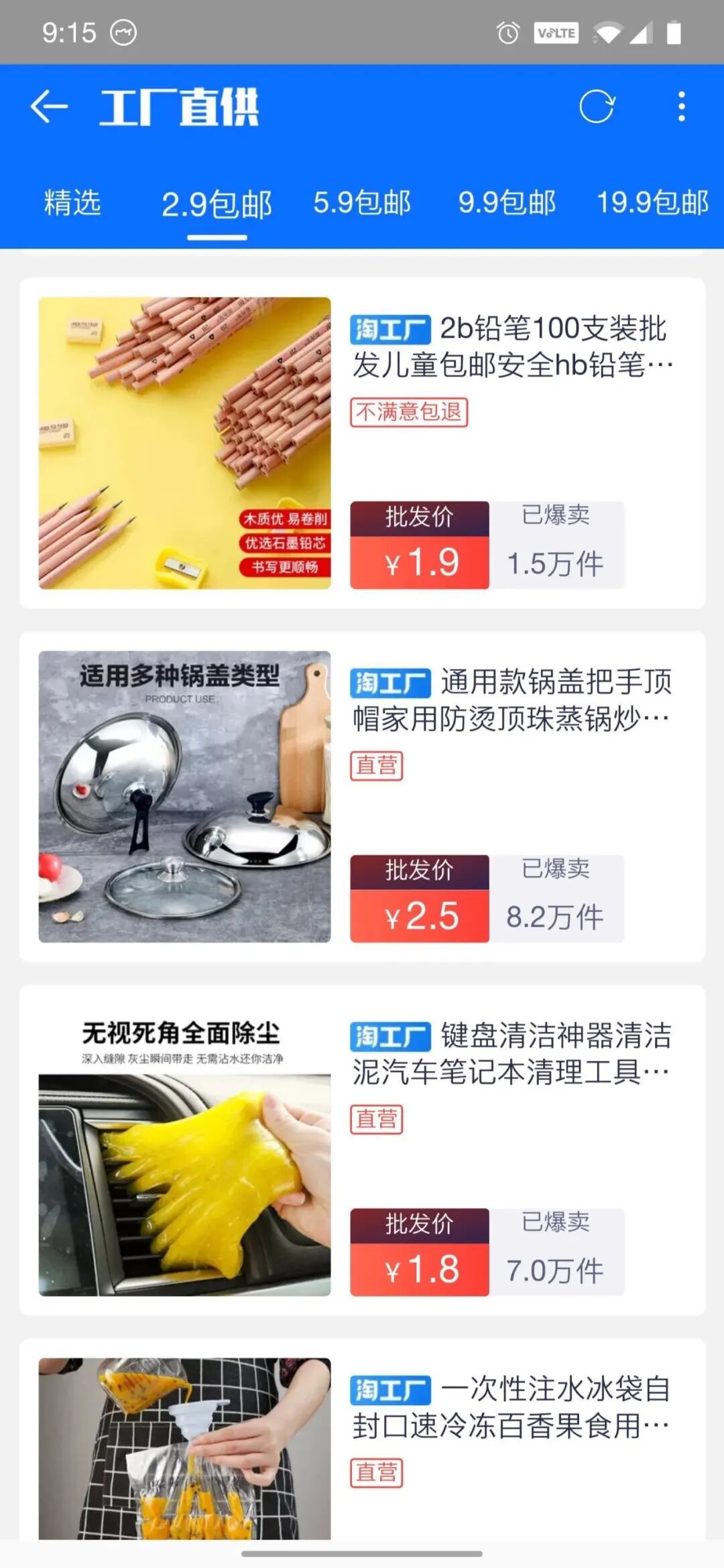724x1568 pixels.
Task: Show the 9.9包邮 tab
Action: (507, 203)
